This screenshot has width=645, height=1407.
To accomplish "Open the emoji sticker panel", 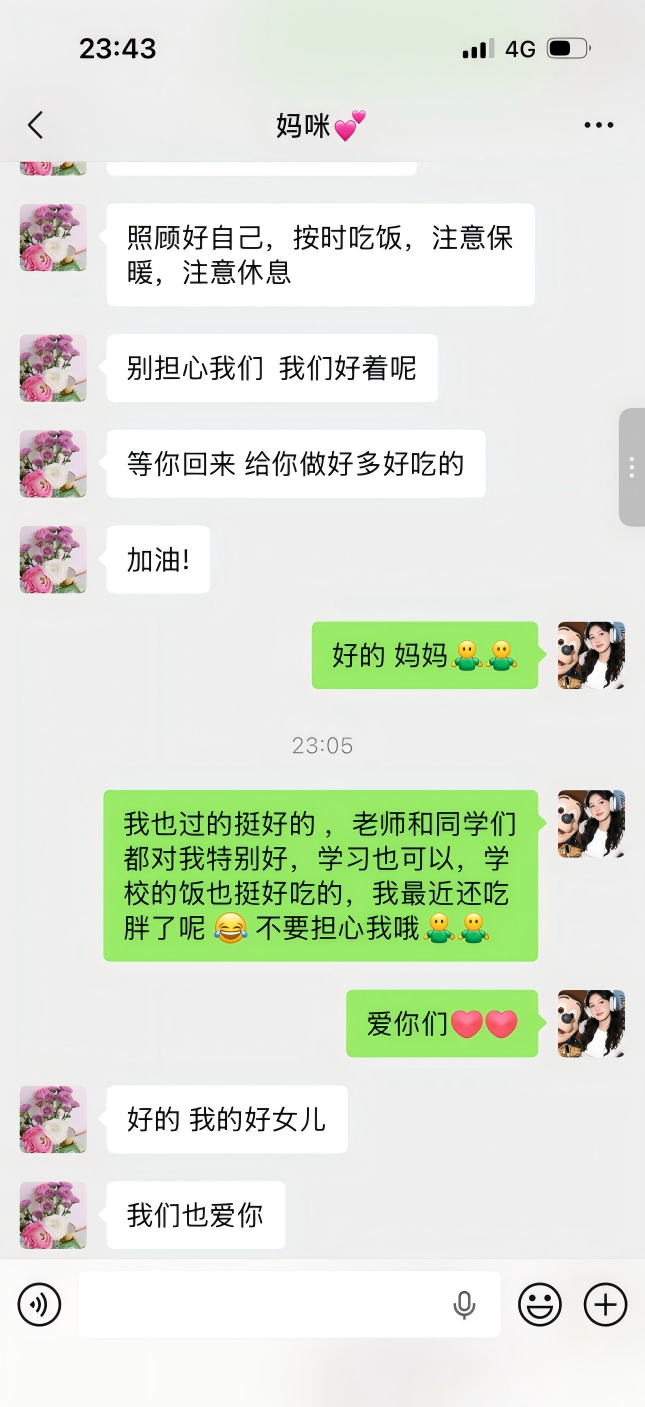I will point(539,1304).
